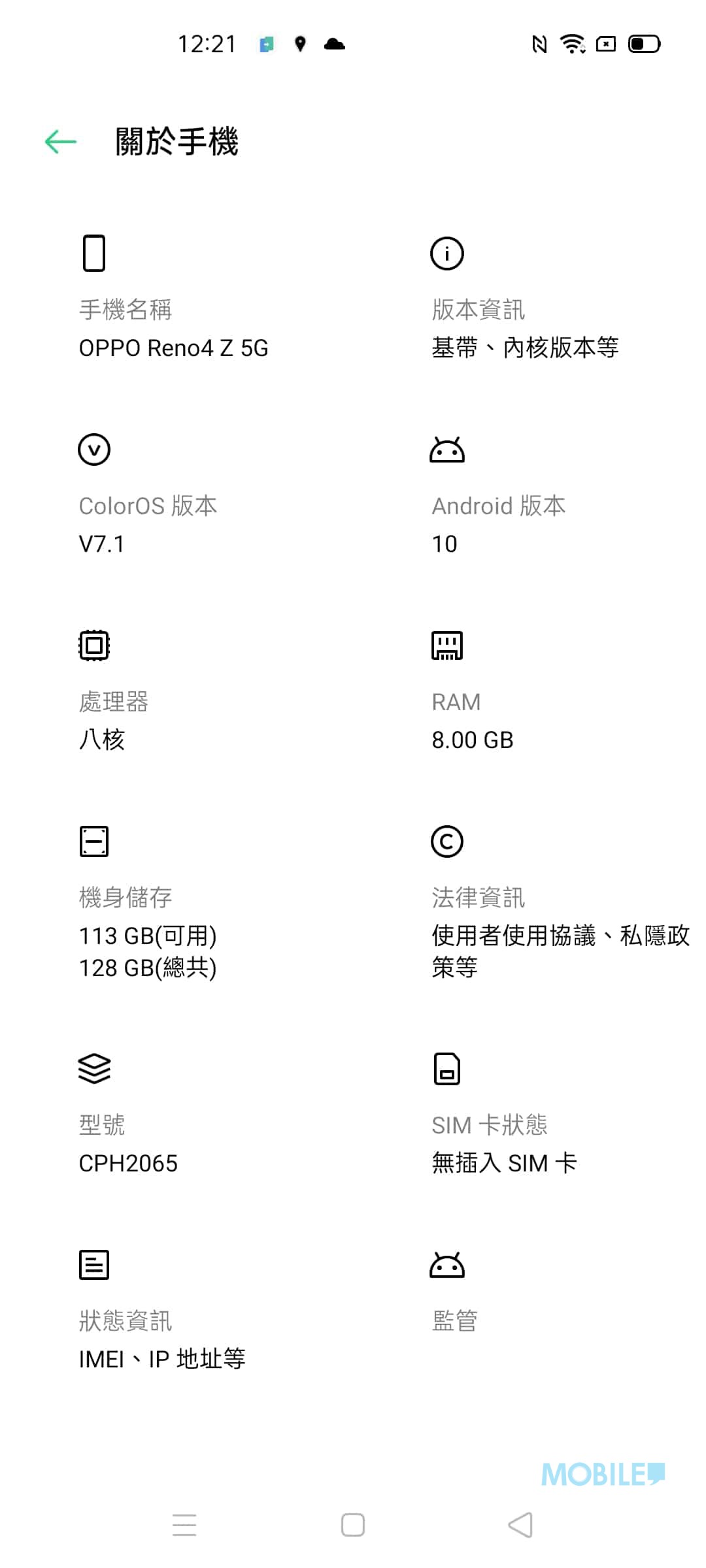Open the 監管 regulatory entry

[455, 1320]
